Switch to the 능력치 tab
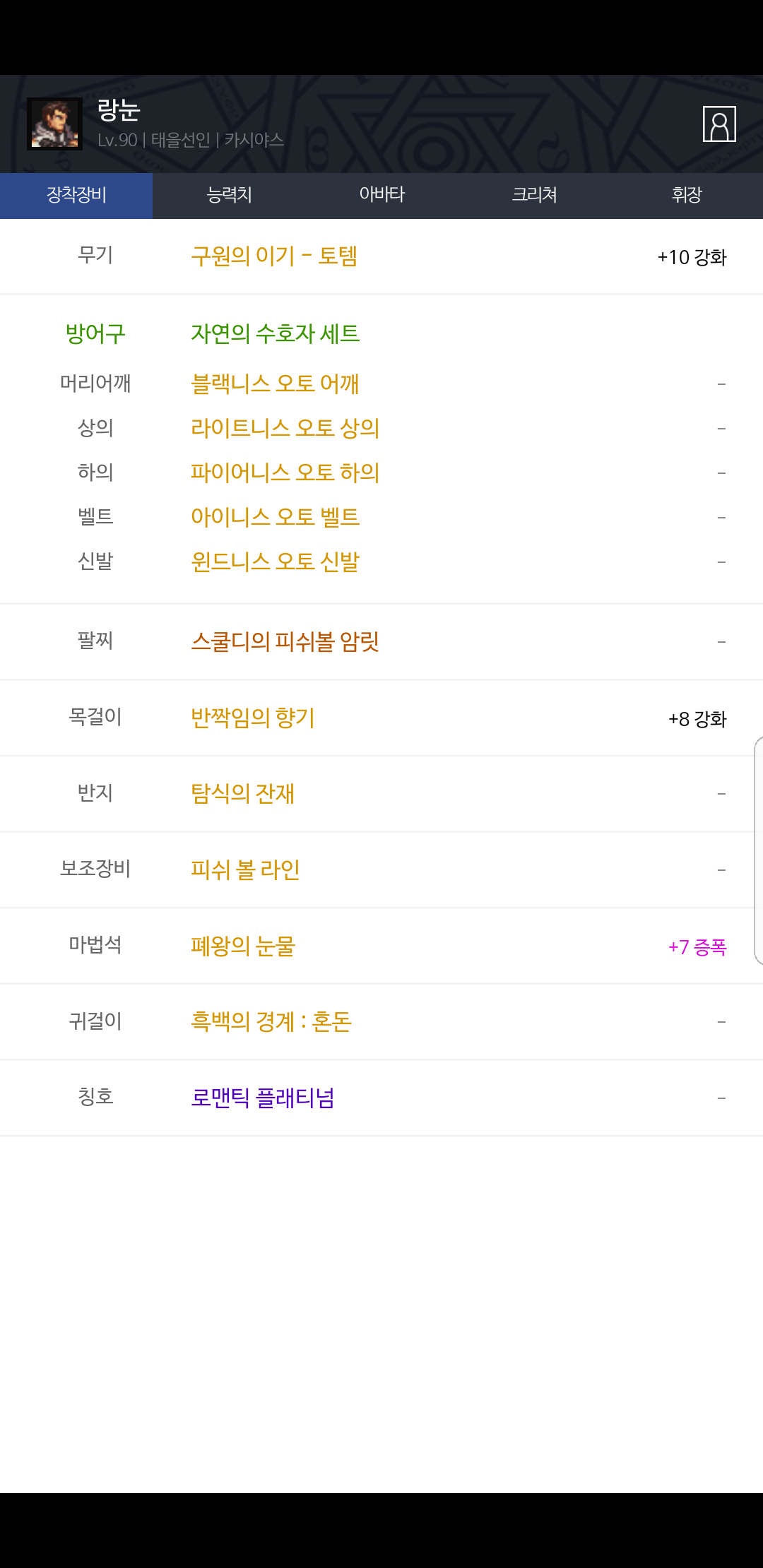Screen dimensions: 763x1568 click(229, 195)
